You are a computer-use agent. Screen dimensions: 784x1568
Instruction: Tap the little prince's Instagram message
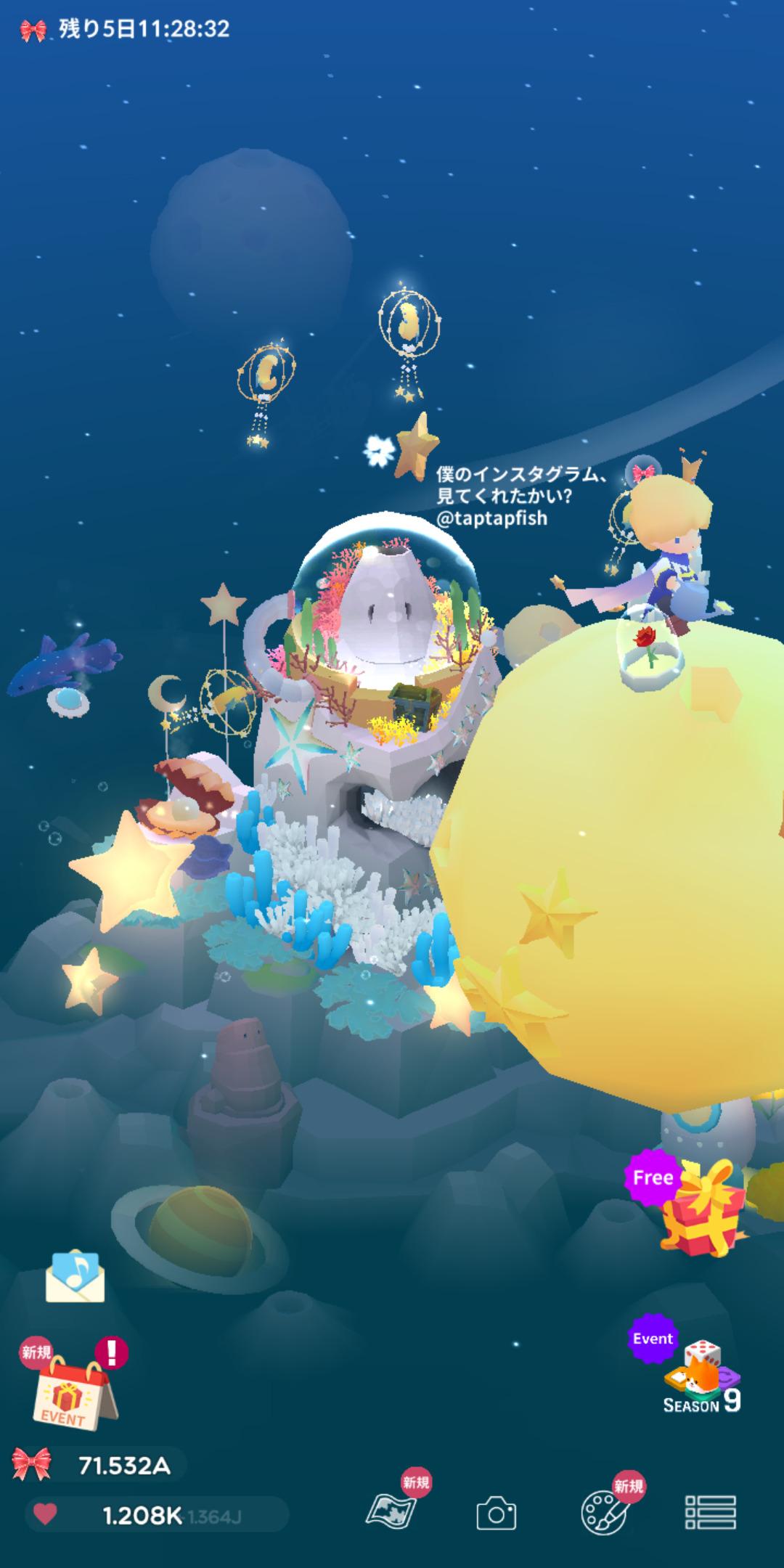coord(519,497)
